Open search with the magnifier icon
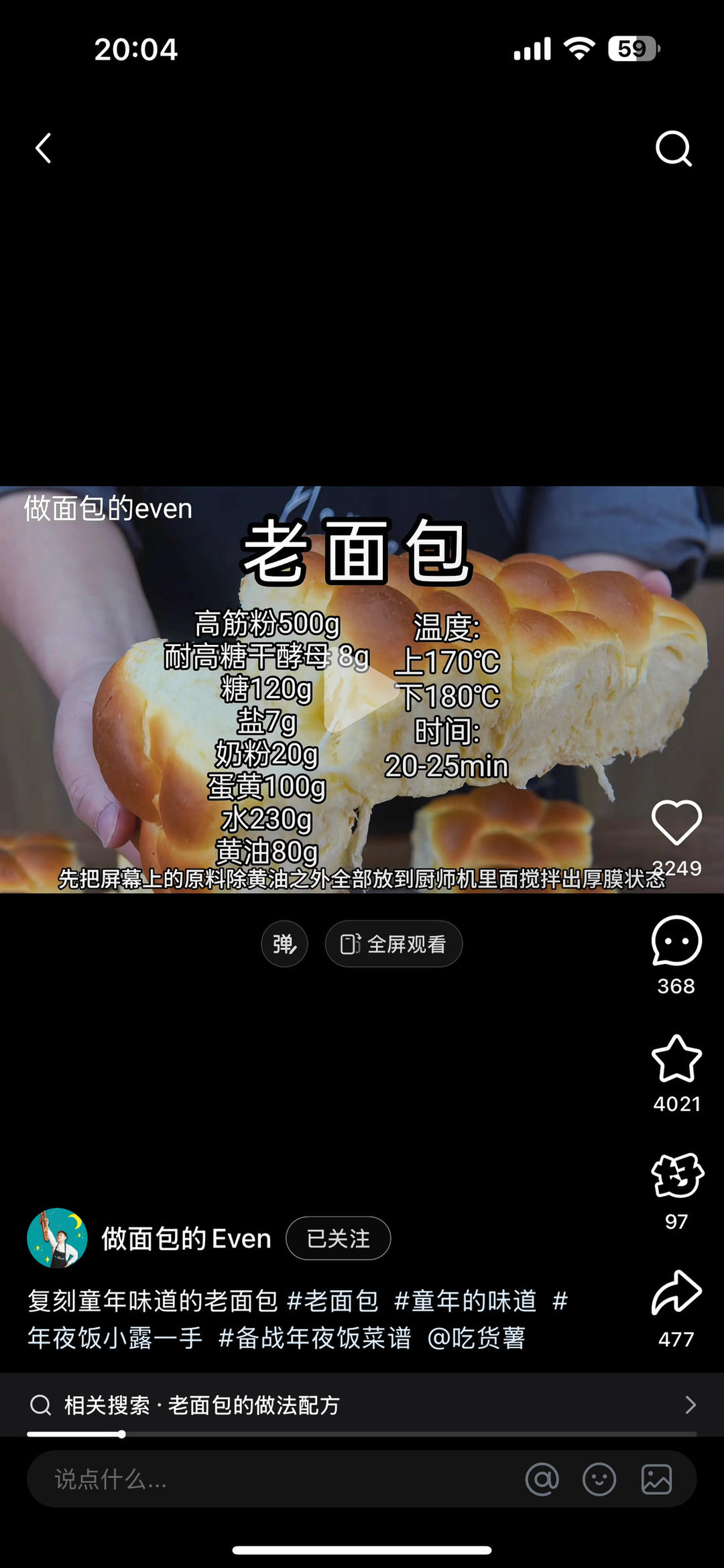The width and height of the screenshot is (724, 1568). [x=673, y=148]
